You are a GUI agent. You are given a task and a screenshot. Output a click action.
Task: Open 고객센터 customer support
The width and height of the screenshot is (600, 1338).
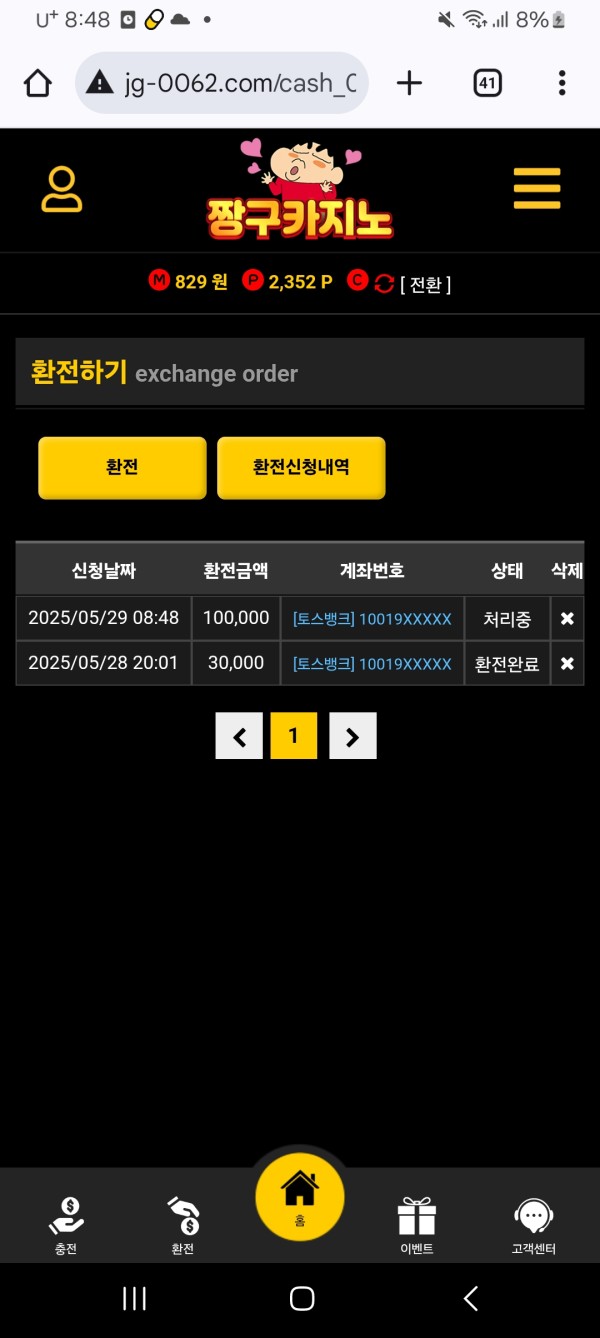tap(533, 1224)
